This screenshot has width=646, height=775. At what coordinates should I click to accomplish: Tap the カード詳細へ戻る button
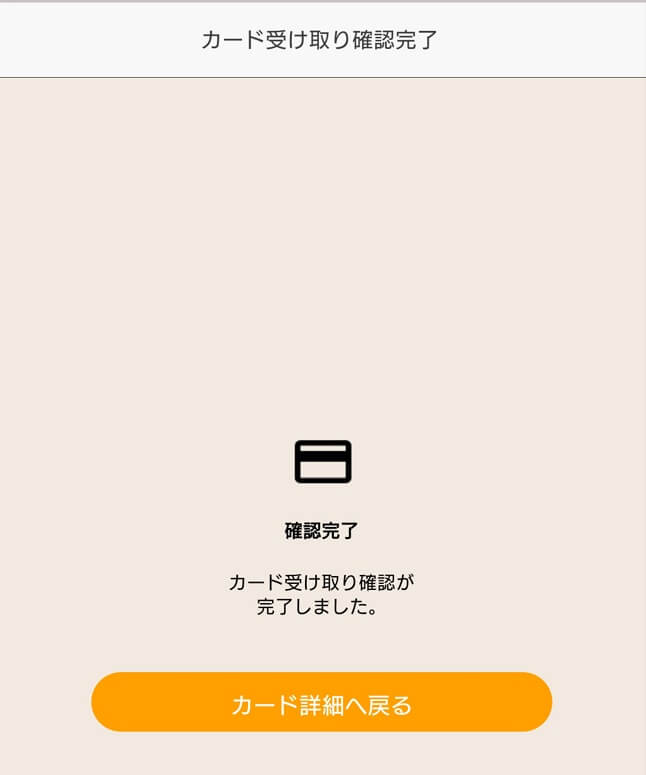(321, 703)
